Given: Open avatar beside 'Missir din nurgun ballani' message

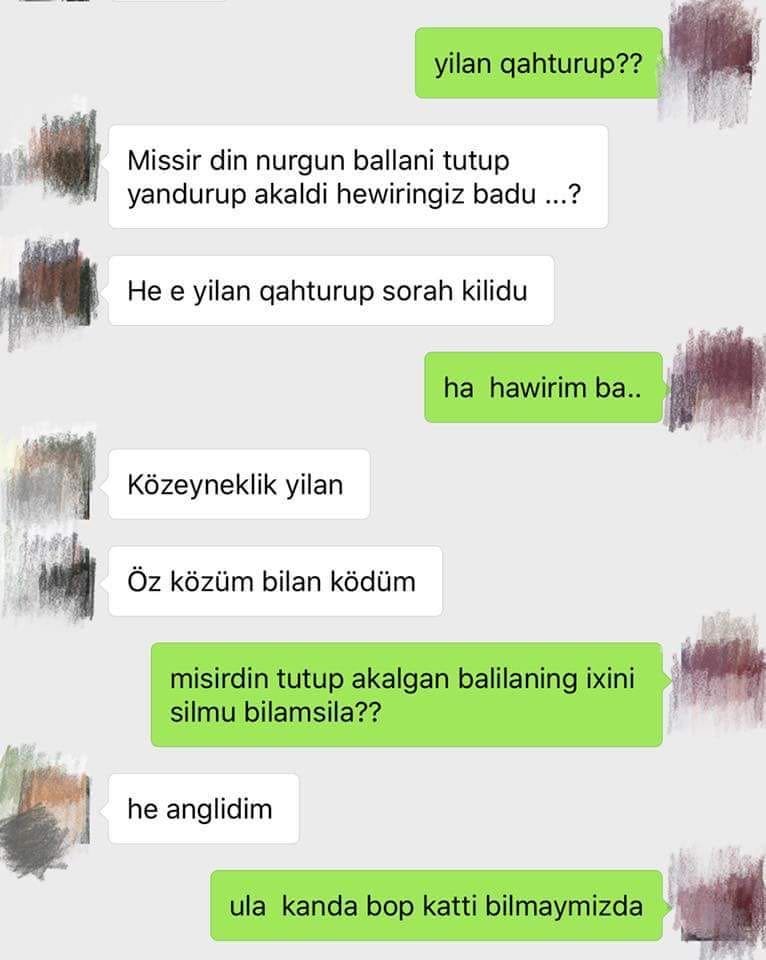Looking at the screenshot, I should click(52, 160).
